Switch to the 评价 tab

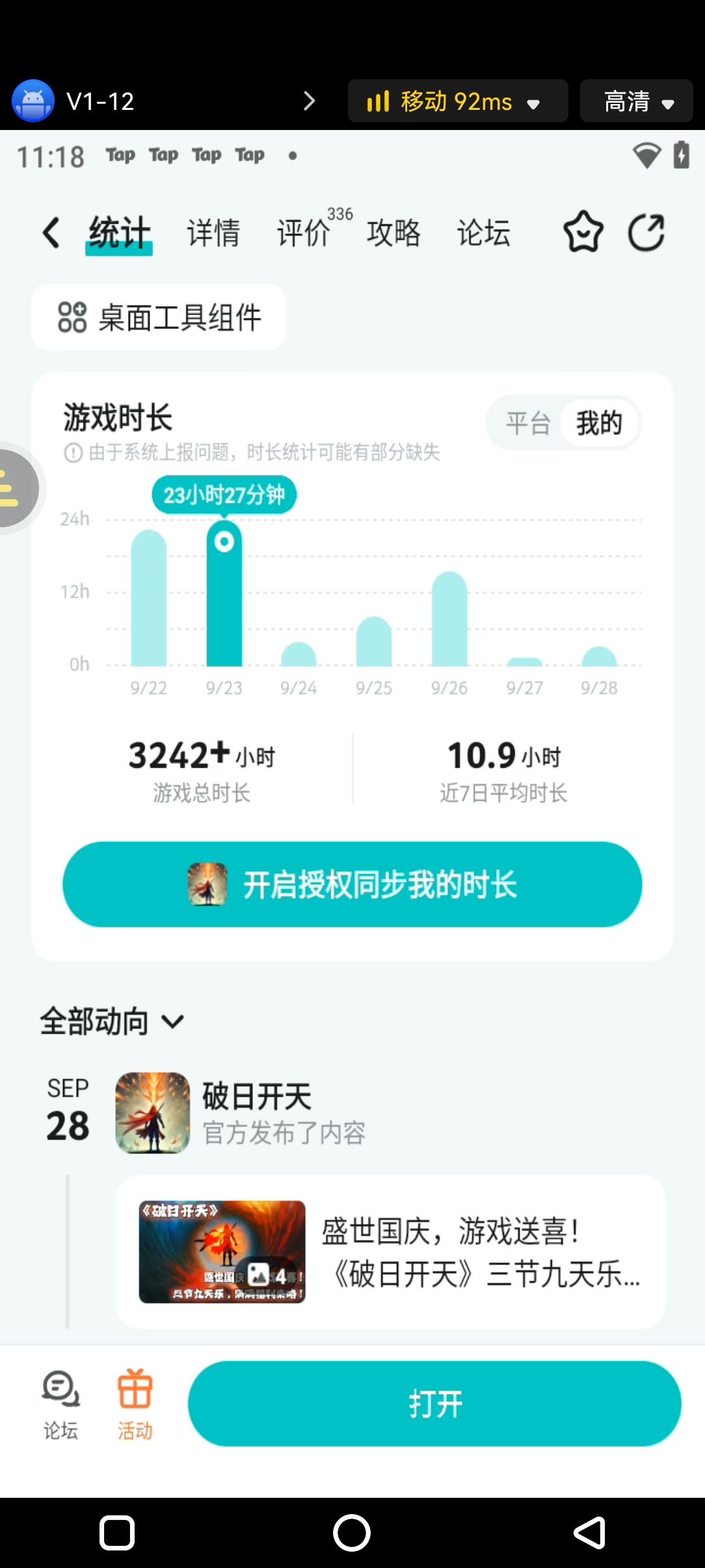(x=303, y=232)
